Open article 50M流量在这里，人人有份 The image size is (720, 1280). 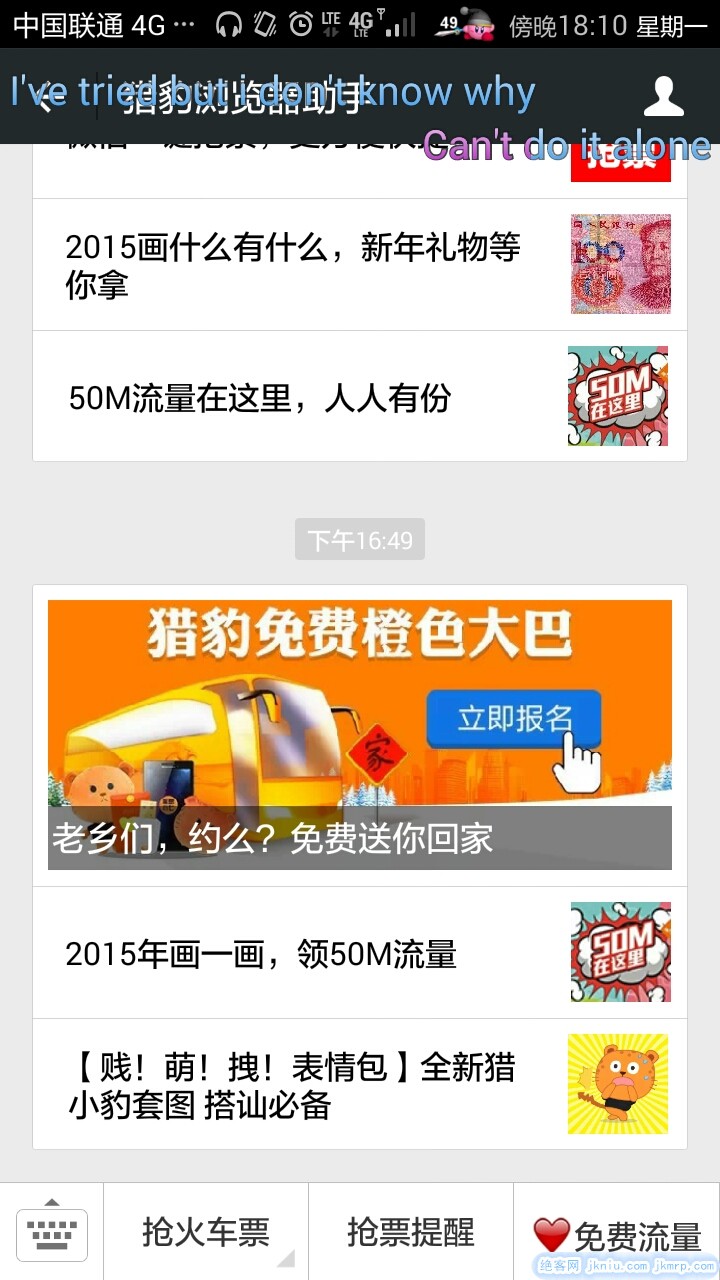coord(360,397)
